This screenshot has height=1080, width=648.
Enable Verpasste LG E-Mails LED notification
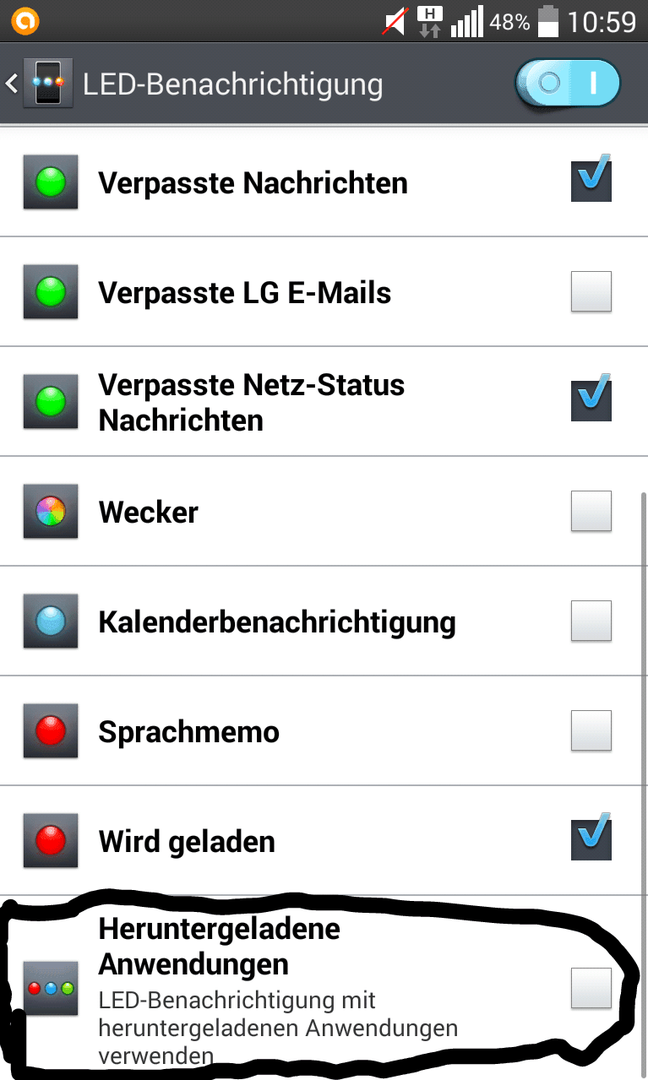(591, 291)
